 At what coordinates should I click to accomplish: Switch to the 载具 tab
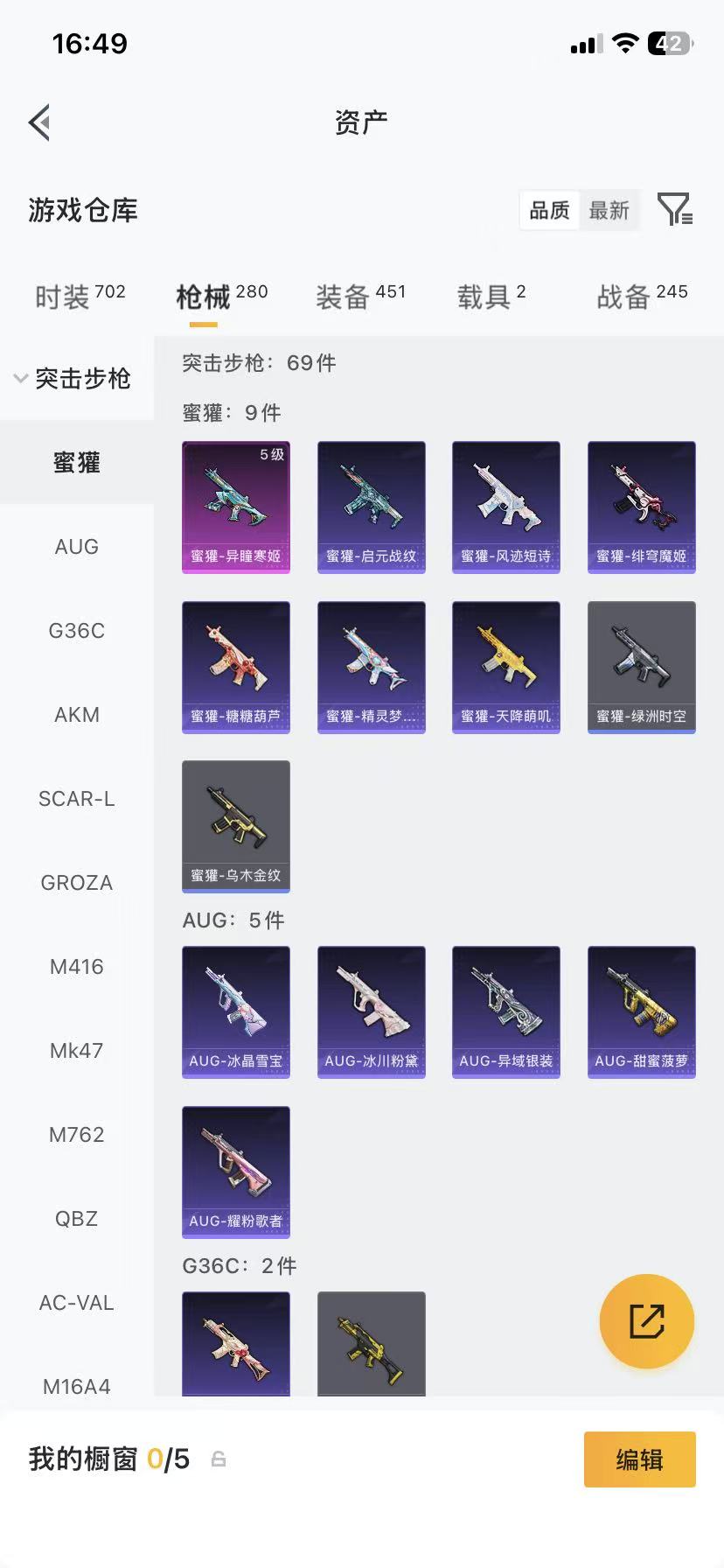click(x=491, y=297)
